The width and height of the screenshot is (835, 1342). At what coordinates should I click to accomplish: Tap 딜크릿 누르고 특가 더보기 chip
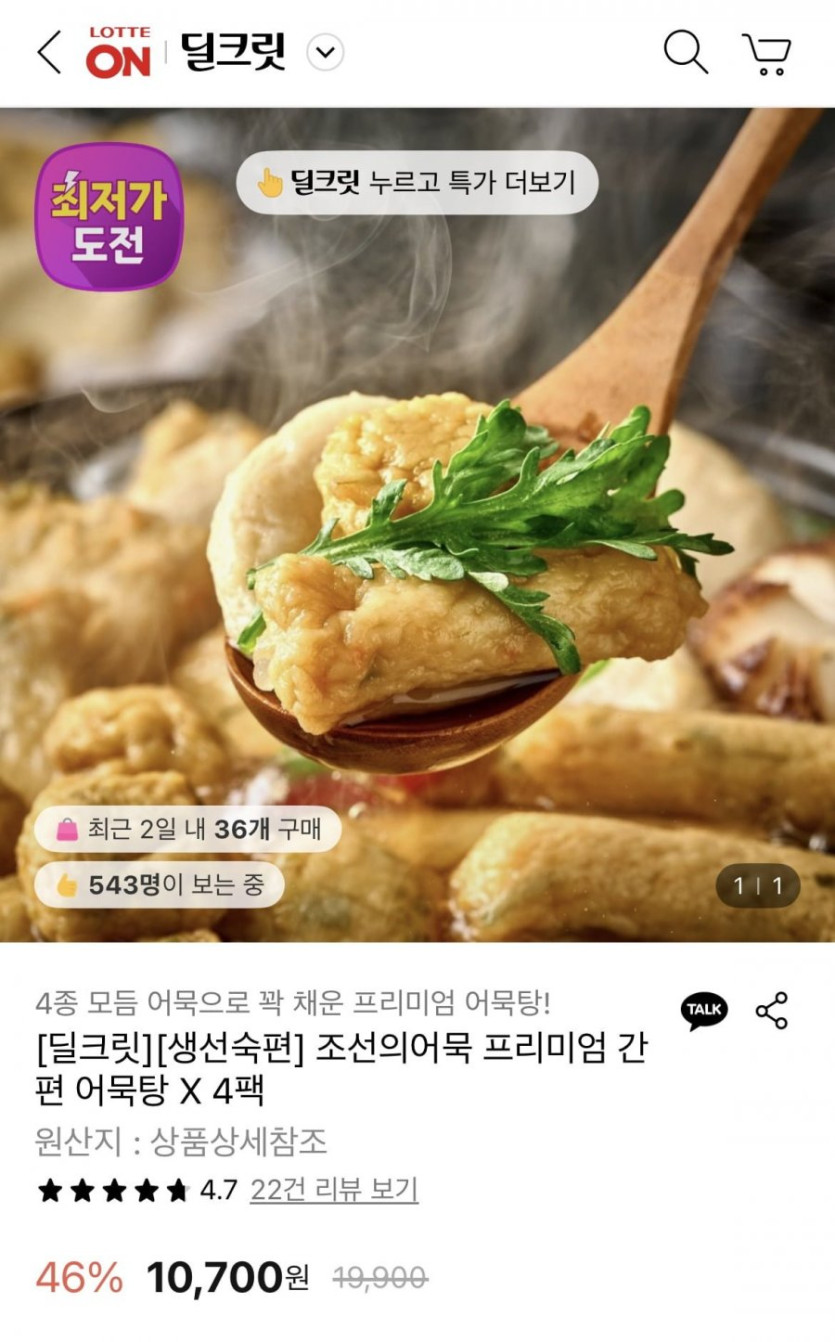coord(417,182)
